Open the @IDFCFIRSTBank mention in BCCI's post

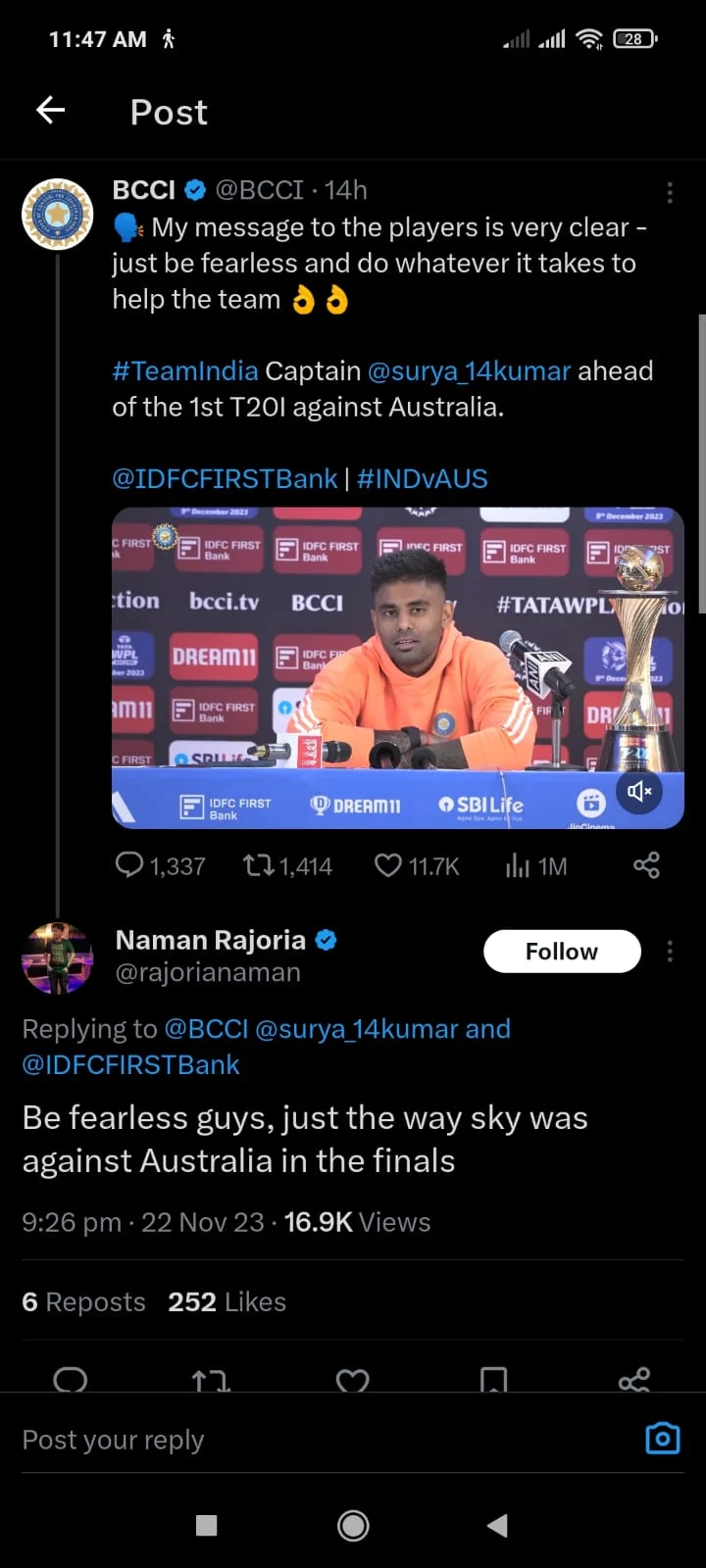(x=225, y=478)
